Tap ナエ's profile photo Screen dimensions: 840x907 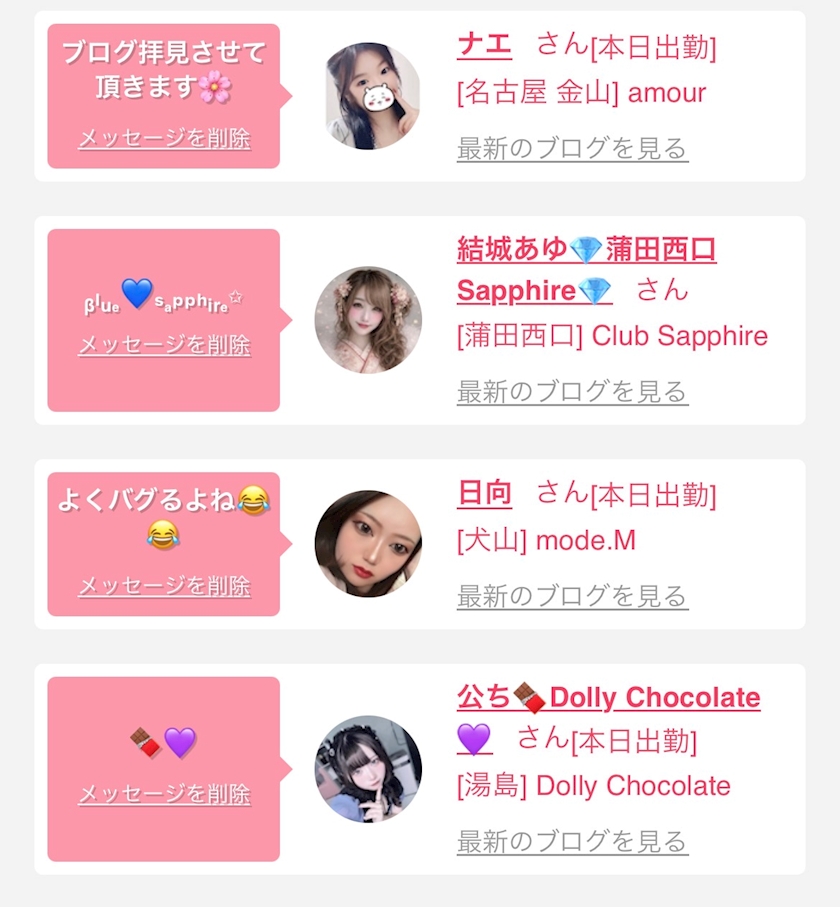coord(373,96)
